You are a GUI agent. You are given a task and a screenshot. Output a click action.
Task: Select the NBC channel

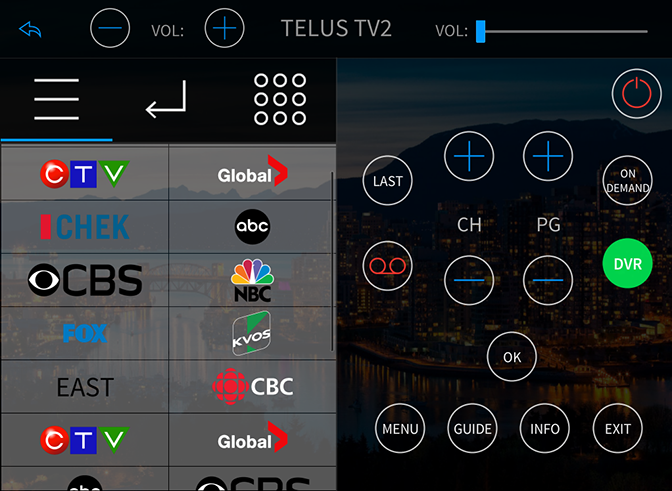click(x=252, y=281)
